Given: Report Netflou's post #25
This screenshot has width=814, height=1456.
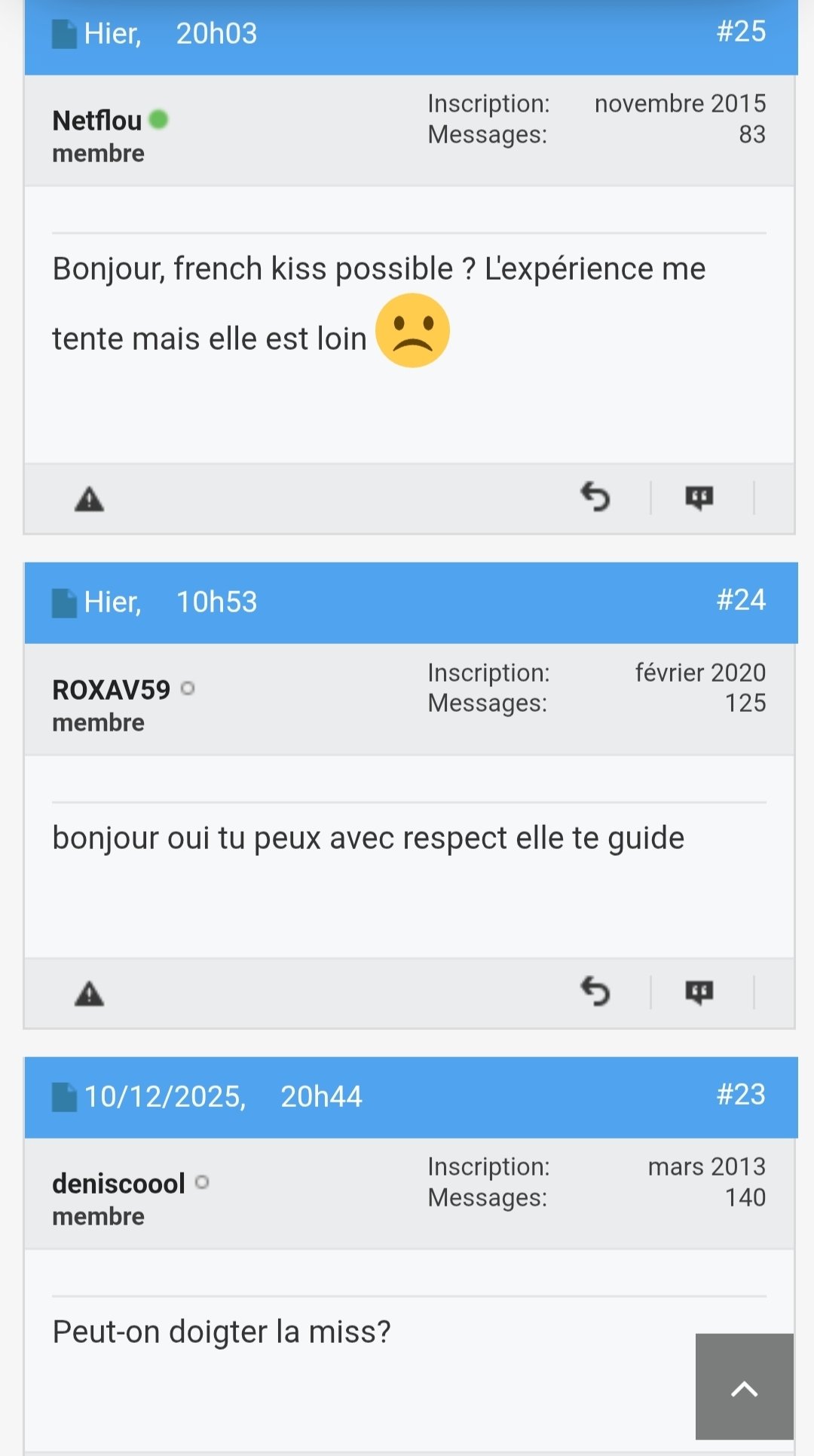Looking at the screenshot, I should tap(89, 499).
